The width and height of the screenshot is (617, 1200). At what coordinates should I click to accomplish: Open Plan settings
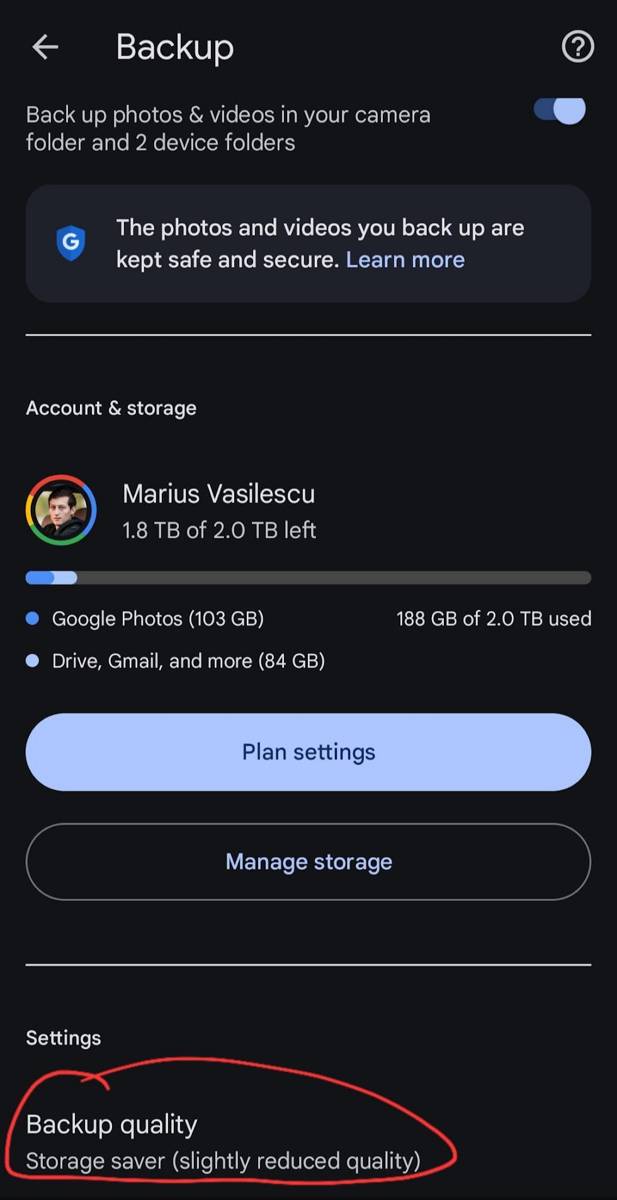(x=308, y=752)
